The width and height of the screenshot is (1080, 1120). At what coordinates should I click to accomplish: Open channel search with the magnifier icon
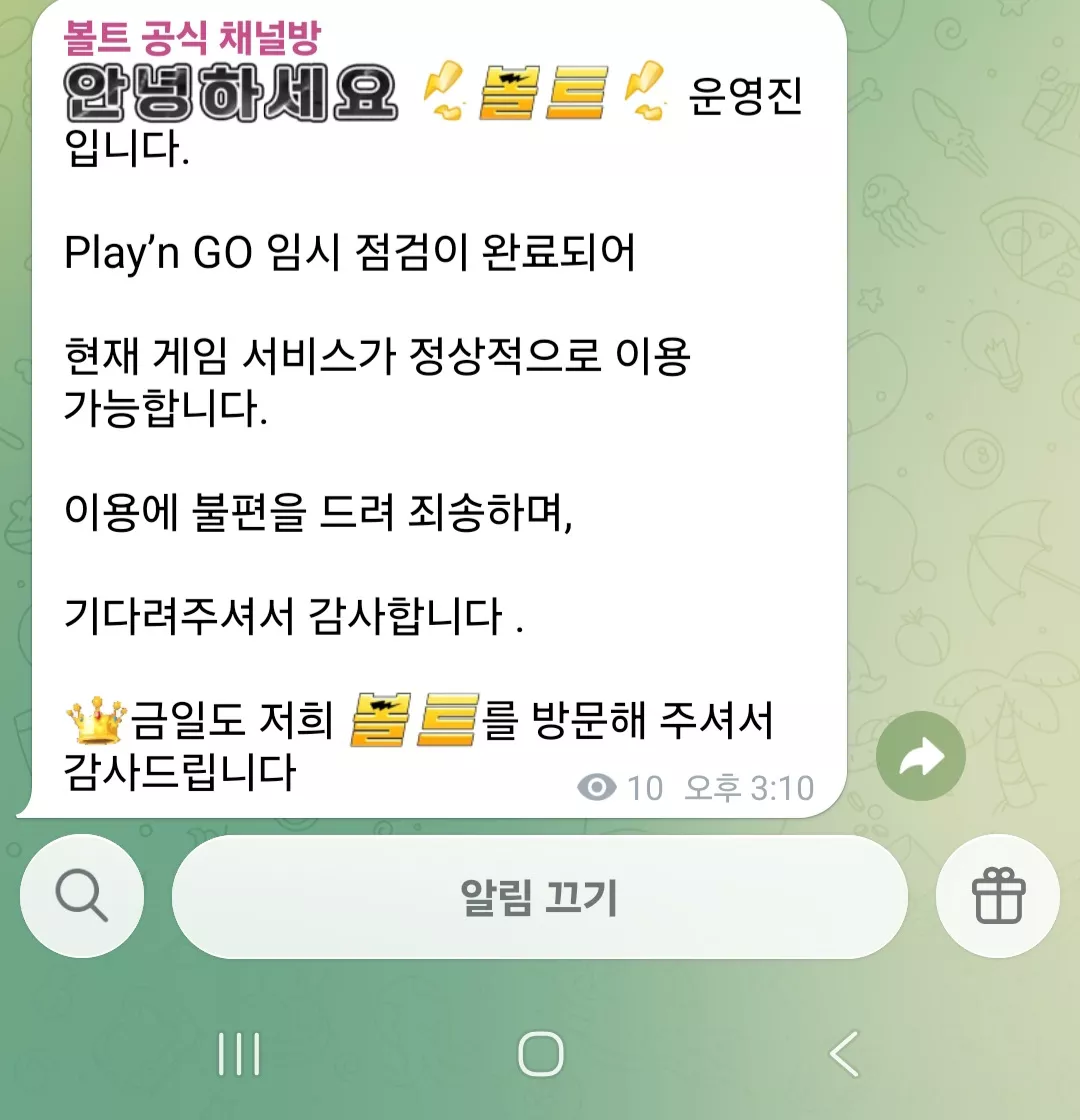(82, 896)
